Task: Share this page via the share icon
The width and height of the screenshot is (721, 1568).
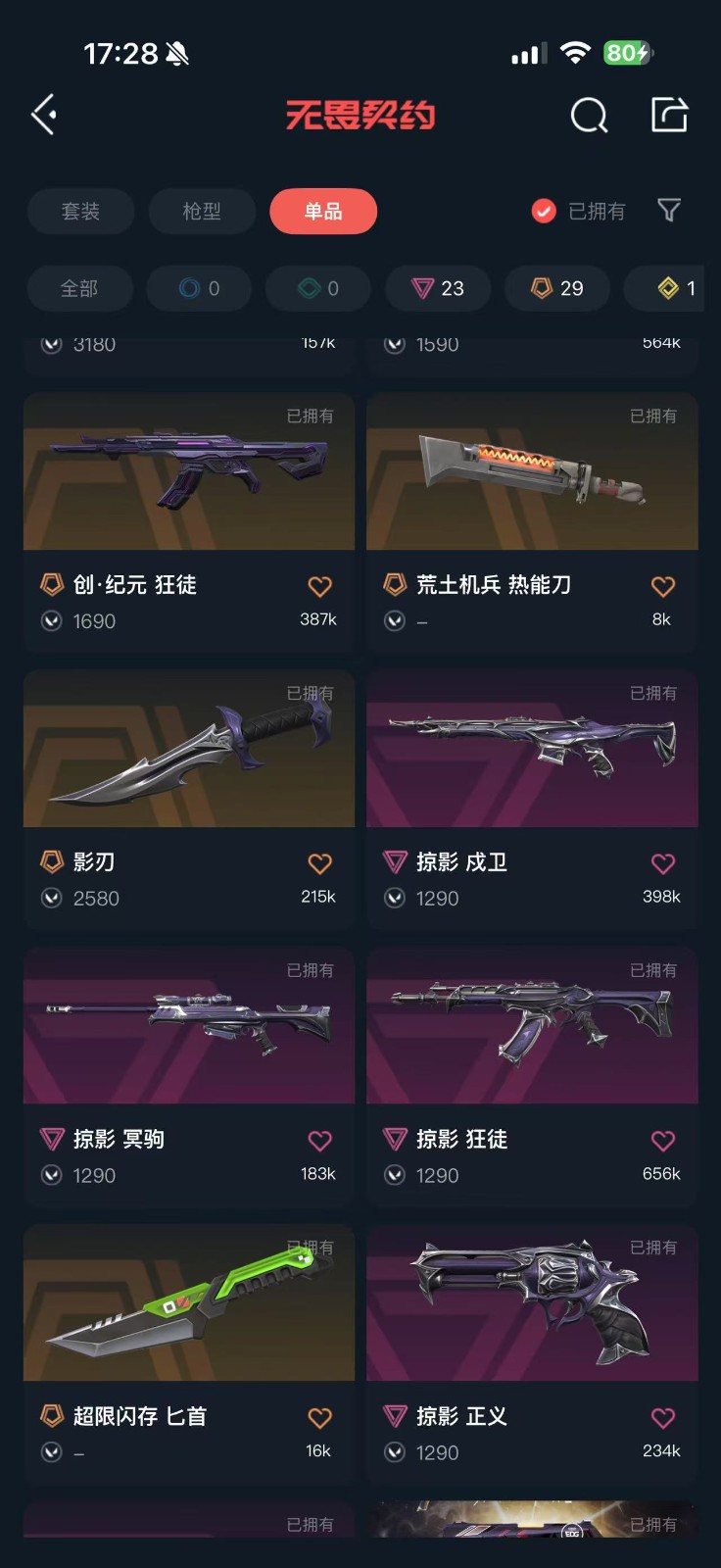Action: tap(670, 115)
